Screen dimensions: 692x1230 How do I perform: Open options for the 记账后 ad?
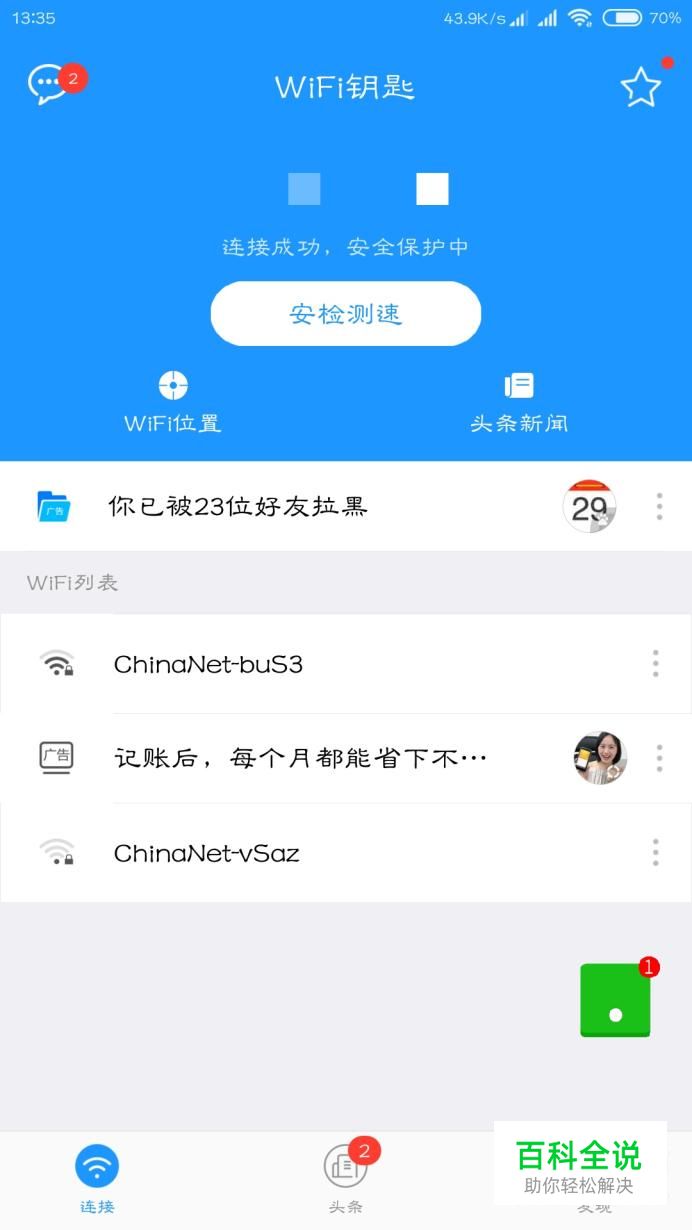point(659,758)
